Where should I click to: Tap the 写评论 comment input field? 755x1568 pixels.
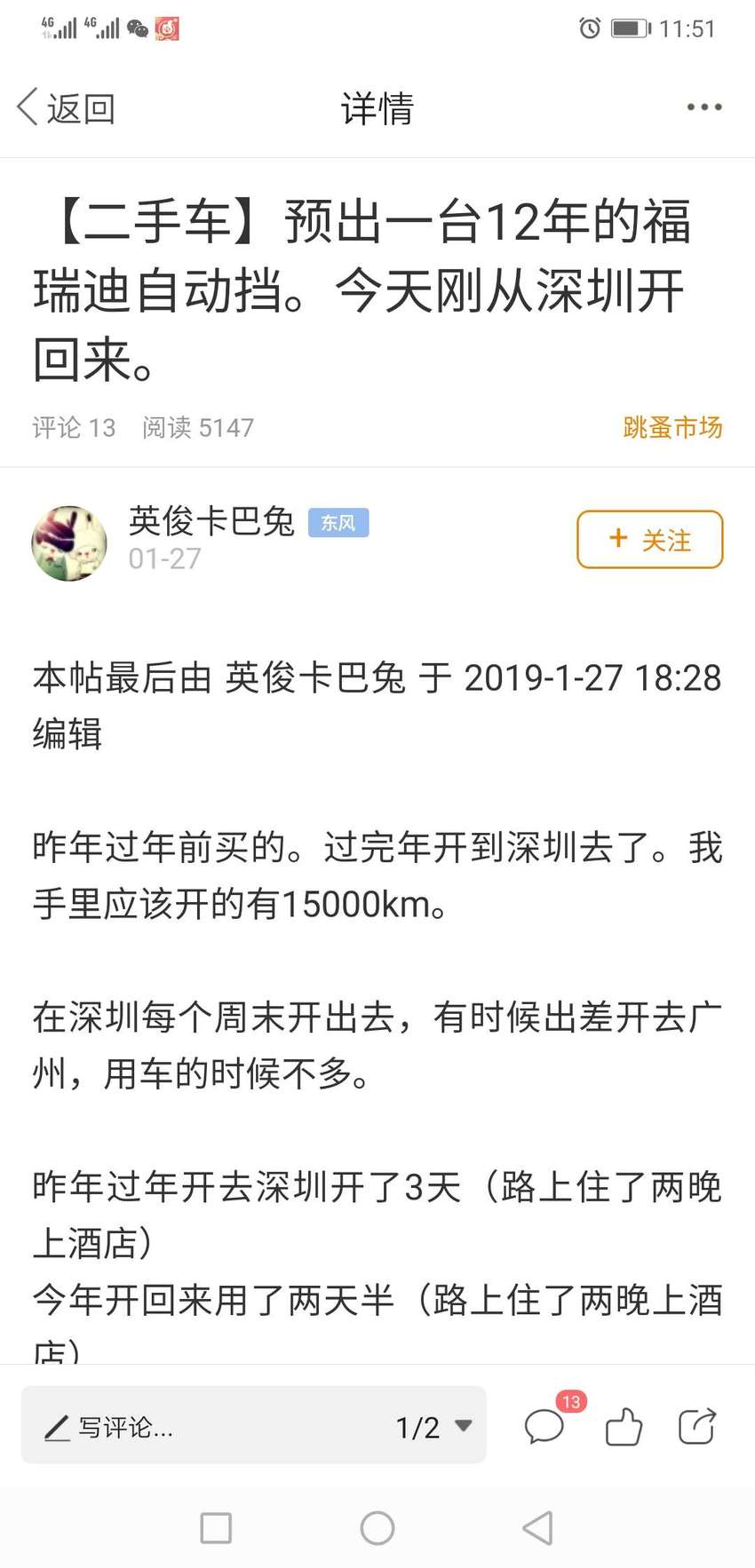point(204,1427)
